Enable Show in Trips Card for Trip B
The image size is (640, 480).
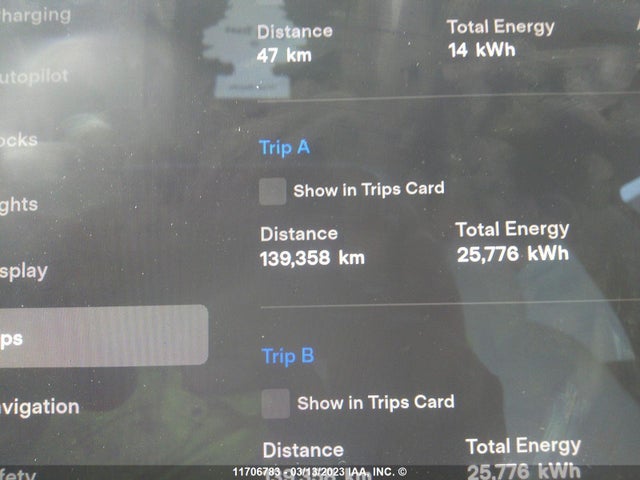pos(275,404)
